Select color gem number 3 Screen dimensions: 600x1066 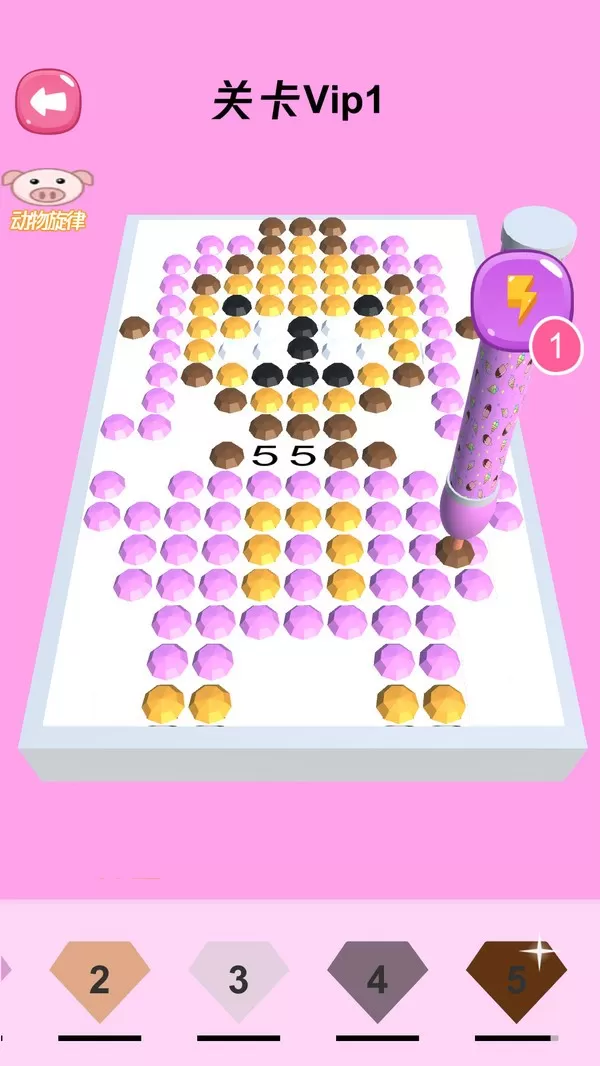pos(238,980)
